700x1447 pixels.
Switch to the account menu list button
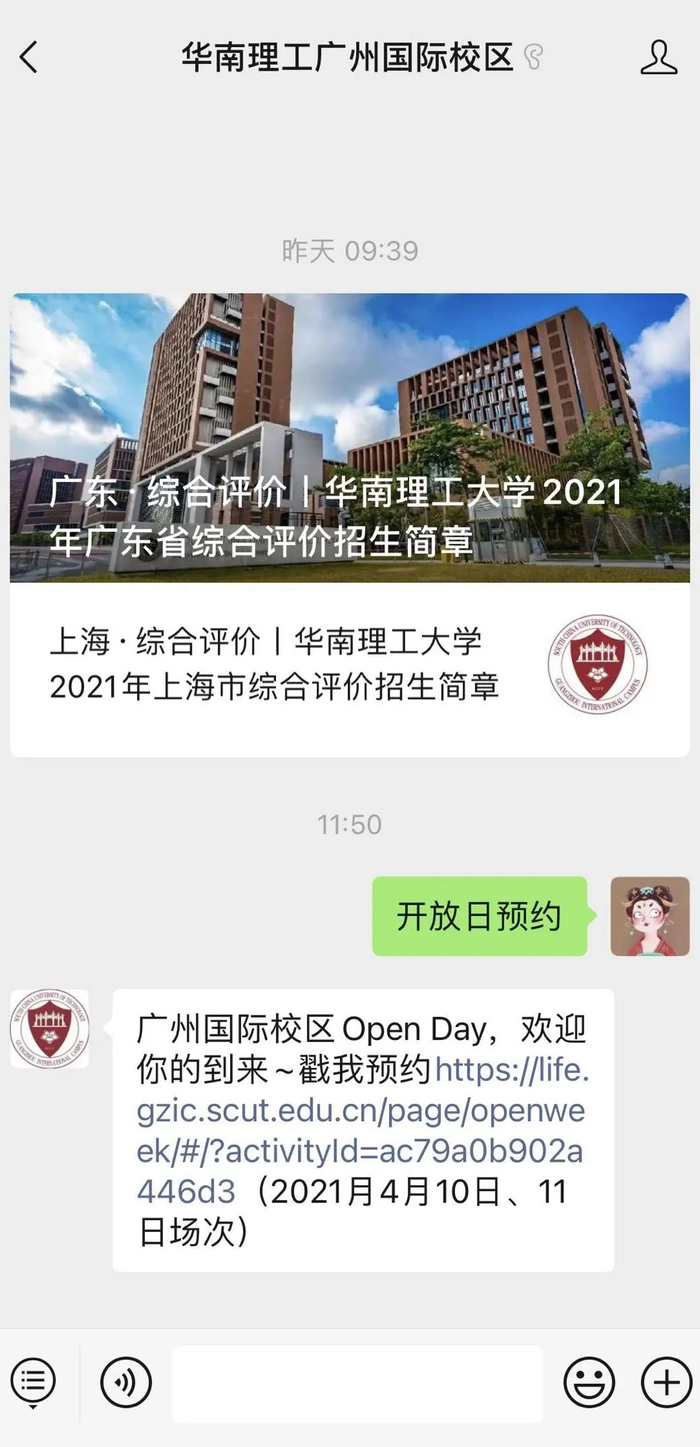pyautogui.click(x=32, y=1383)
